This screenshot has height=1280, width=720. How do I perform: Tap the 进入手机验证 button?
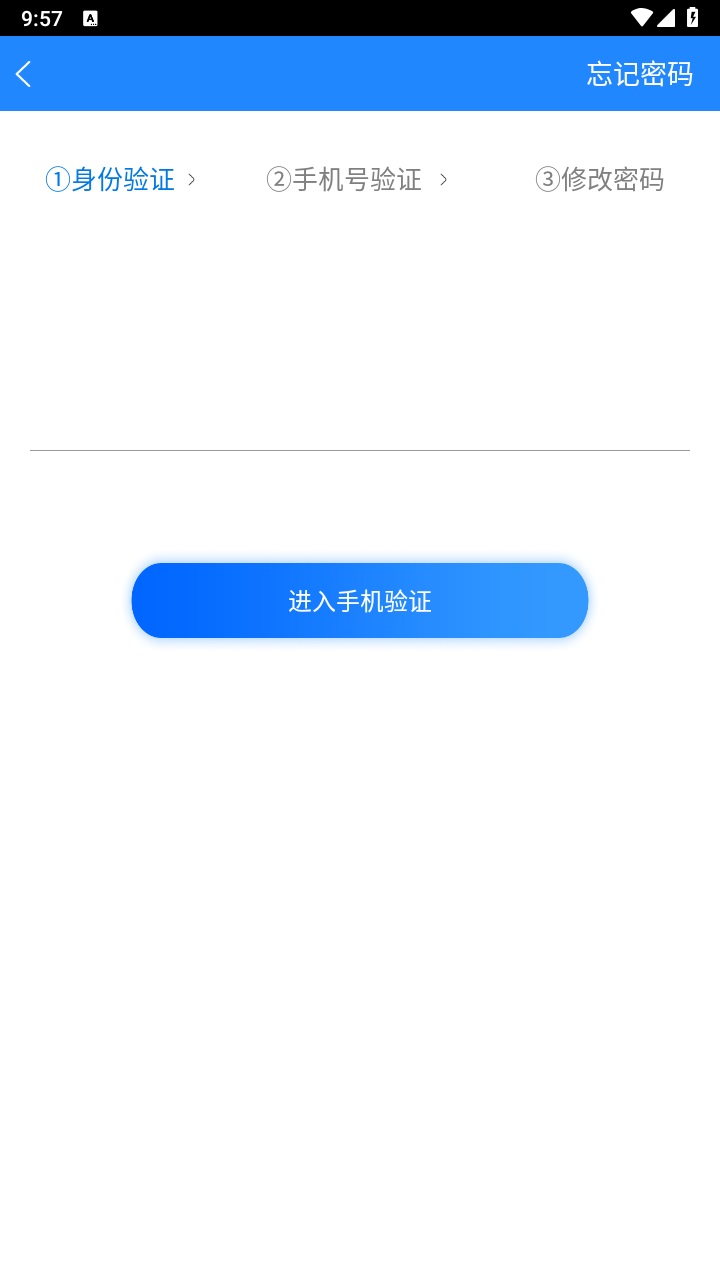(360, 601)
